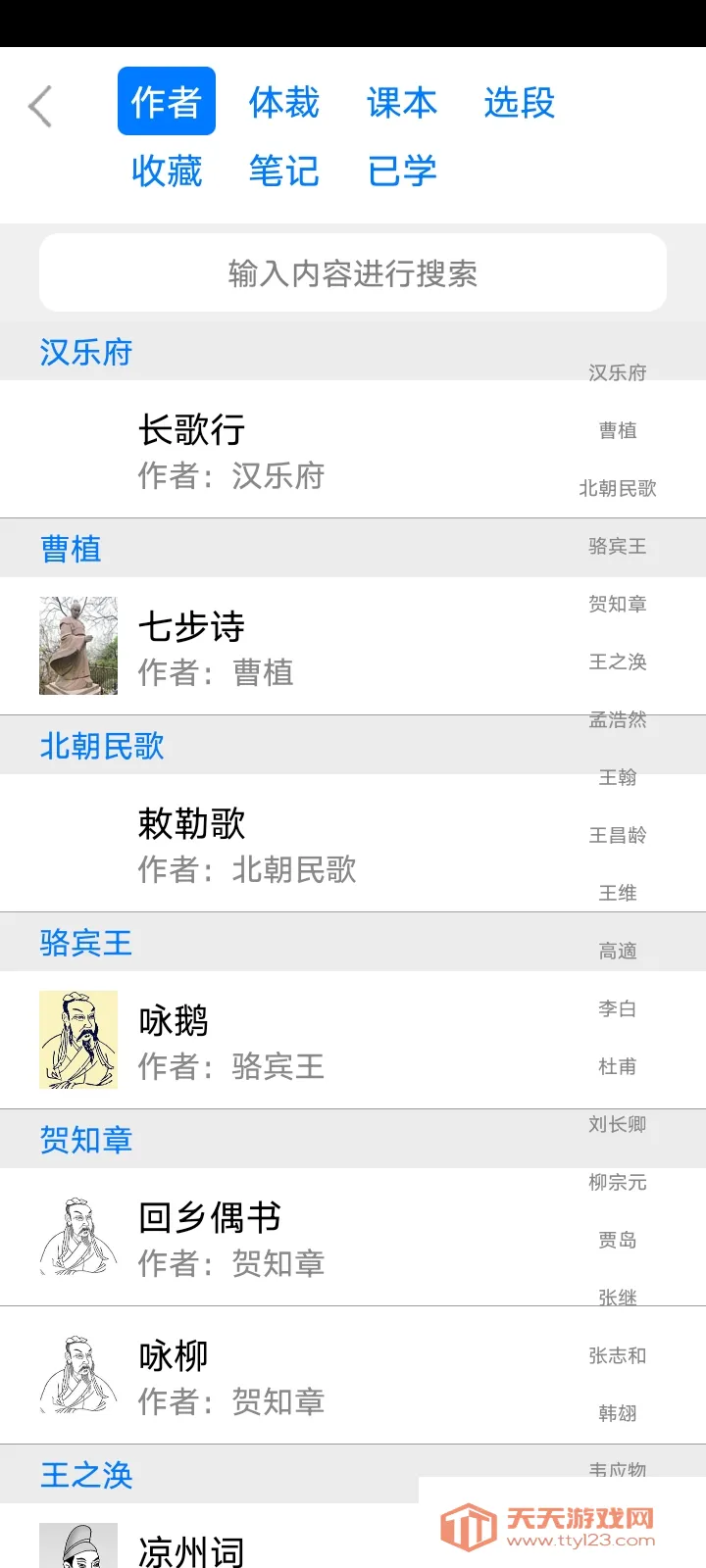This screenshot has width=706, height=1568.
Task: Open the poem 长歌行
Action: tap(294, 450)
